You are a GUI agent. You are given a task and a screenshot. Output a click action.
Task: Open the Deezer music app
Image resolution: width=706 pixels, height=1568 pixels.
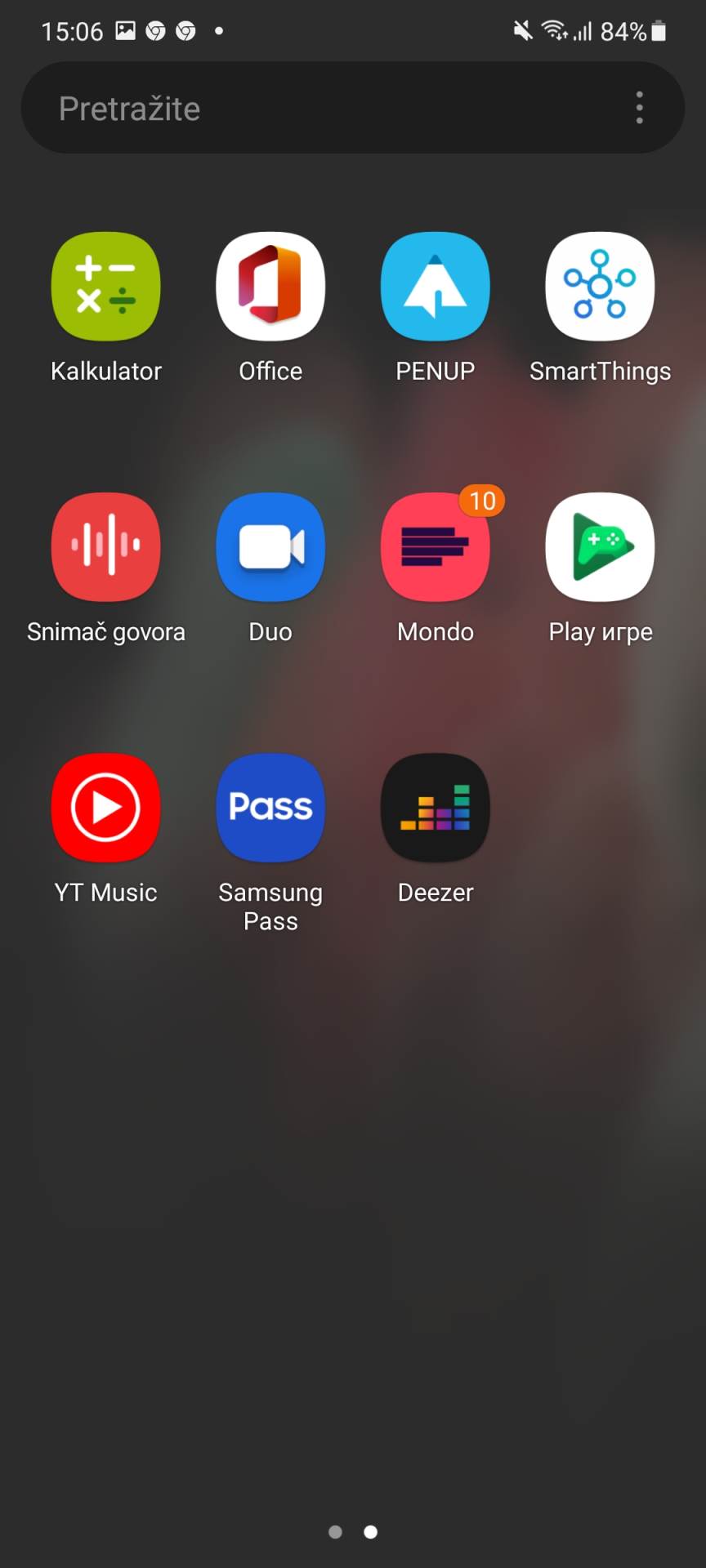click(x=436, y=808)
